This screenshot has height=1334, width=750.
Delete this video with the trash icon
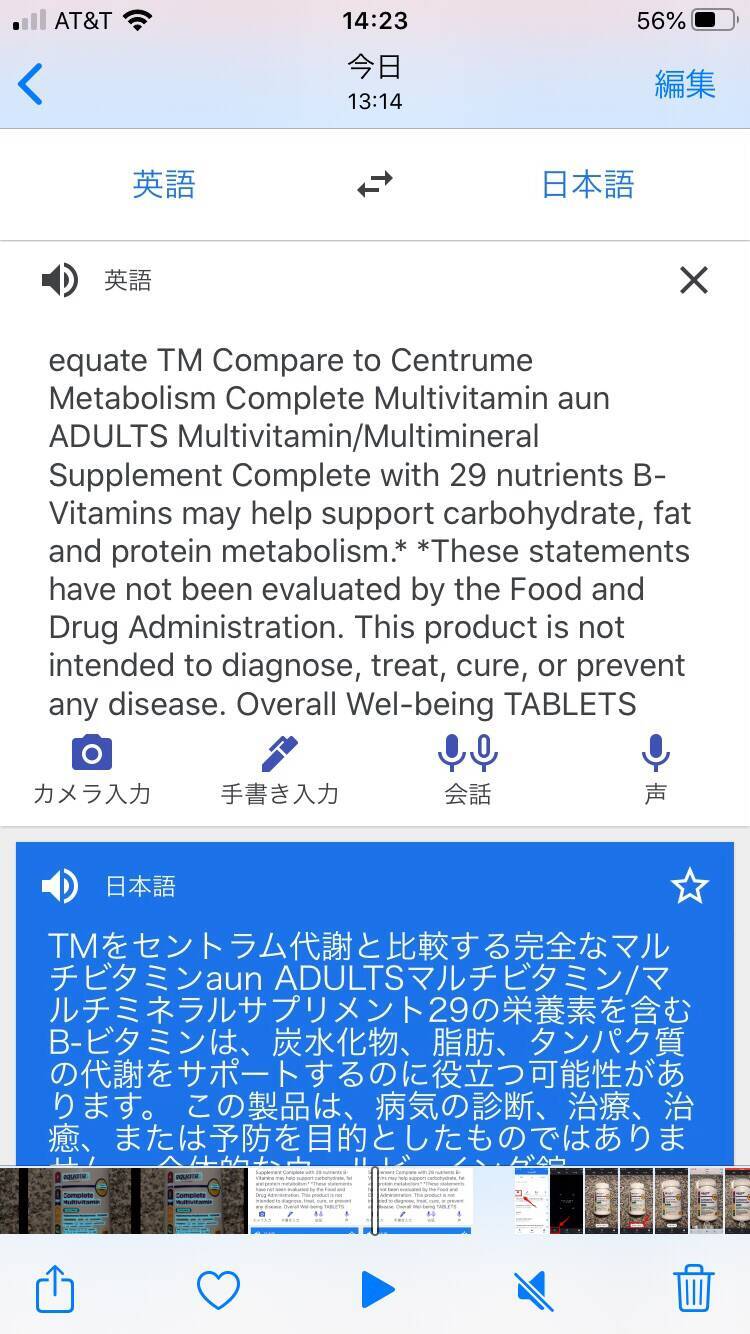tap(693, 1289)
